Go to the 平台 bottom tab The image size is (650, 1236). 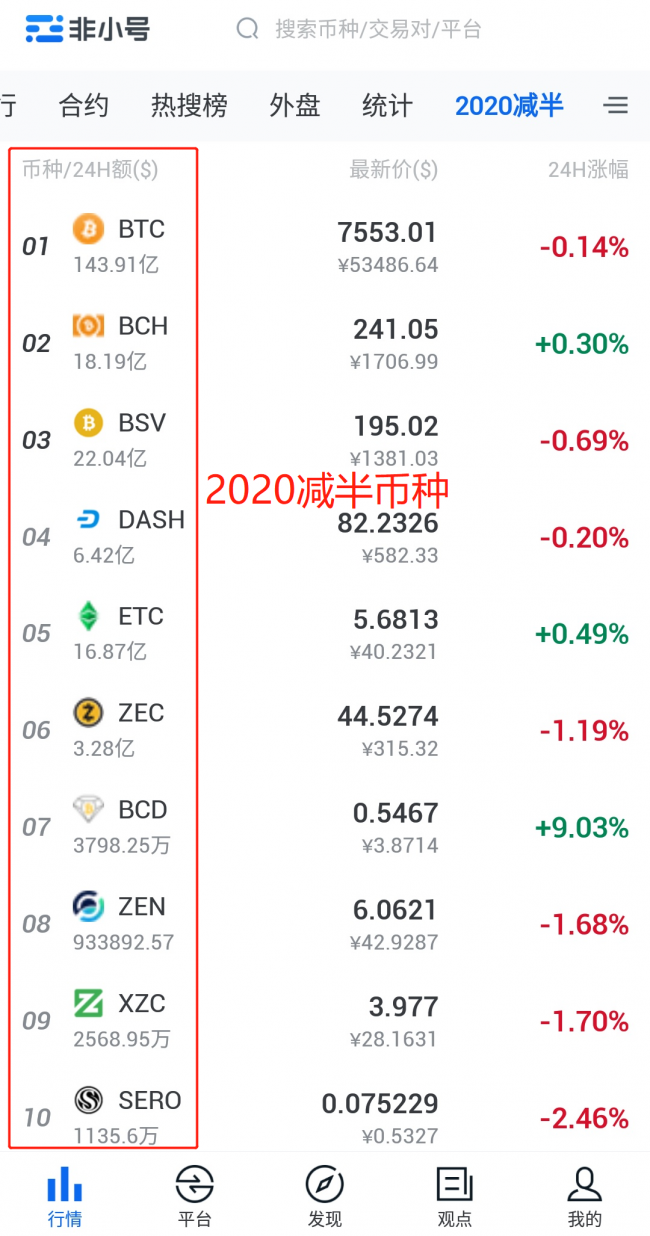pos(195,1196)
